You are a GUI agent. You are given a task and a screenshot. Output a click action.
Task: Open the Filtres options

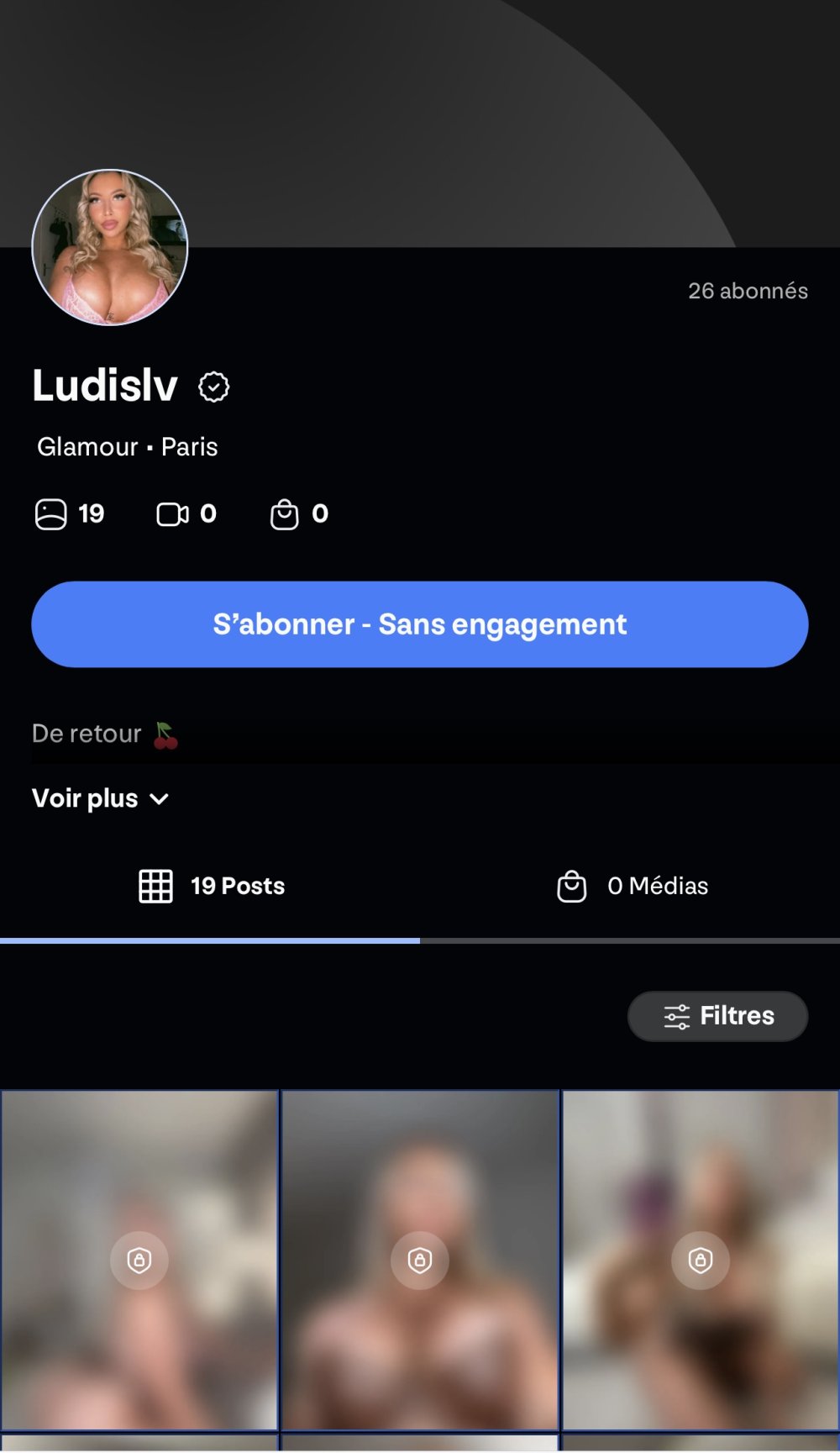[717, 1016]
